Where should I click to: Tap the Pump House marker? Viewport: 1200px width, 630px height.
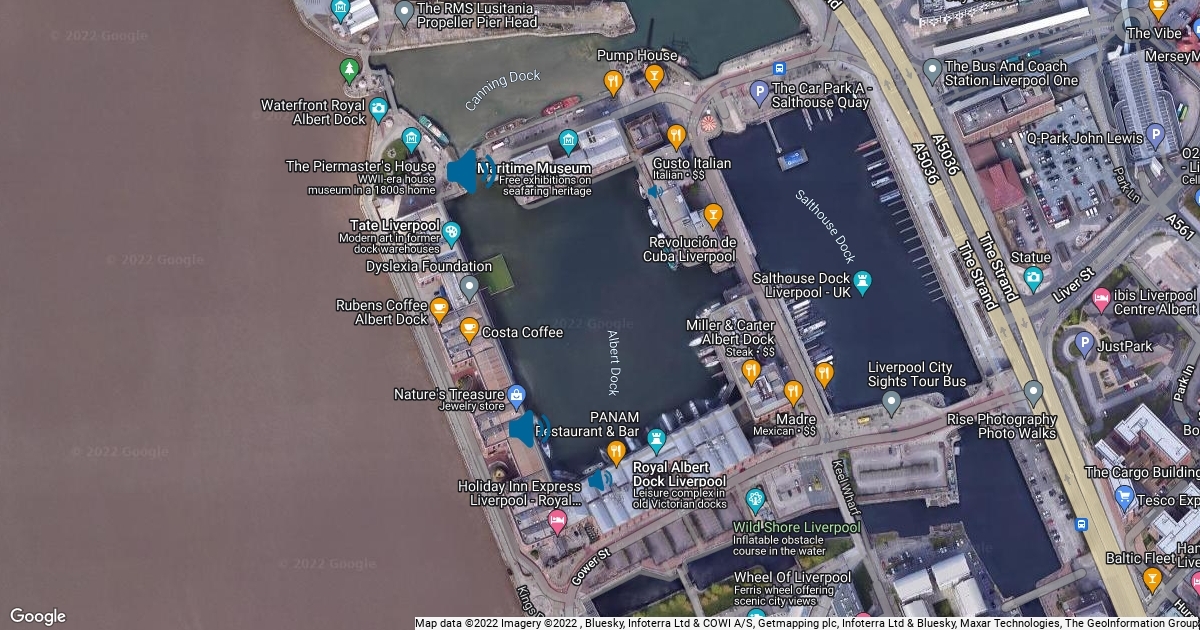click(x=654, y=75)
